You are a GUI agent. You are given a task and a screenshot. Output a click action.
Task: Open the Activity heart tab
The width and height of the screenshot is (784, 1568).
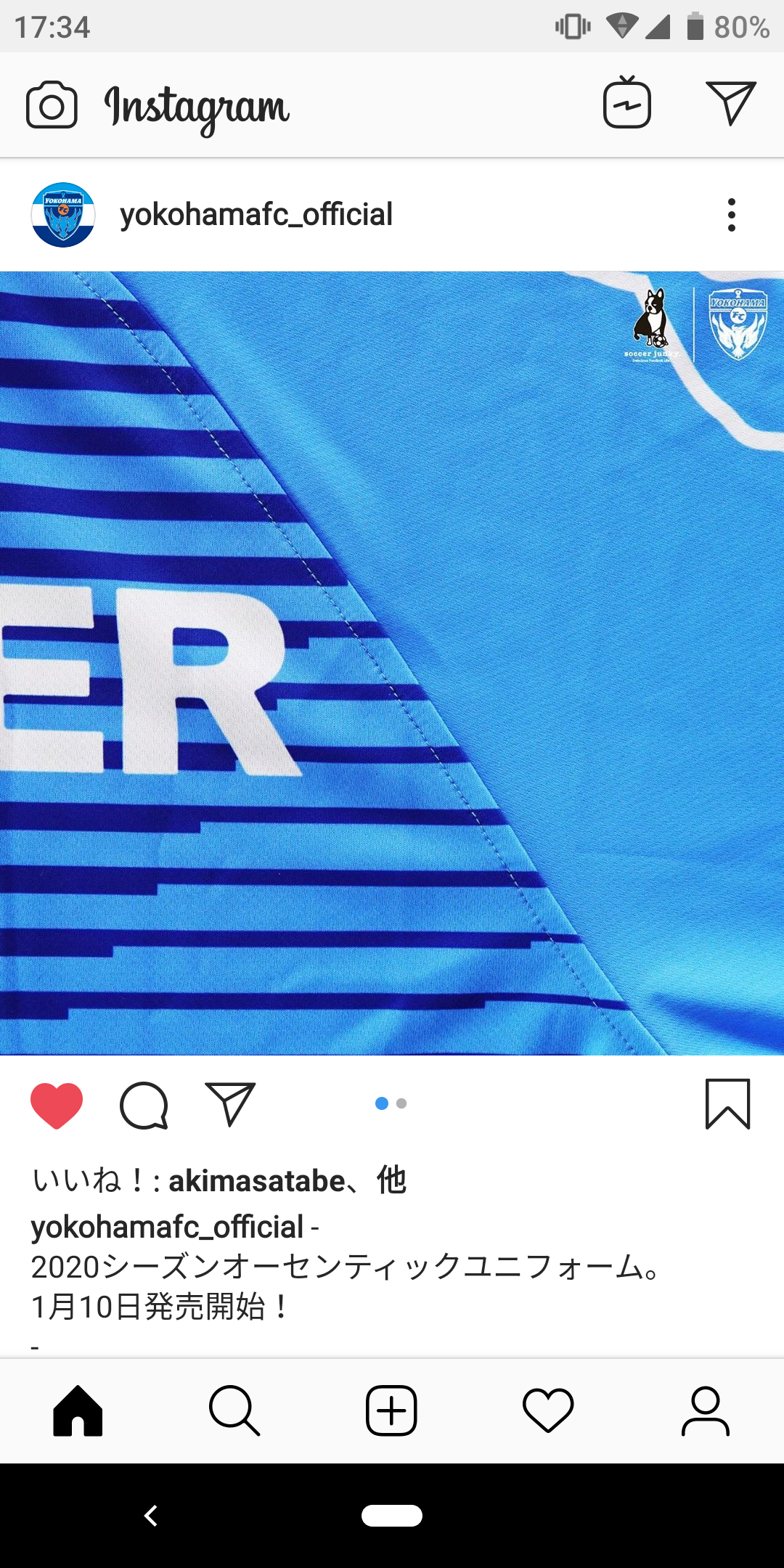point(548,1411)
